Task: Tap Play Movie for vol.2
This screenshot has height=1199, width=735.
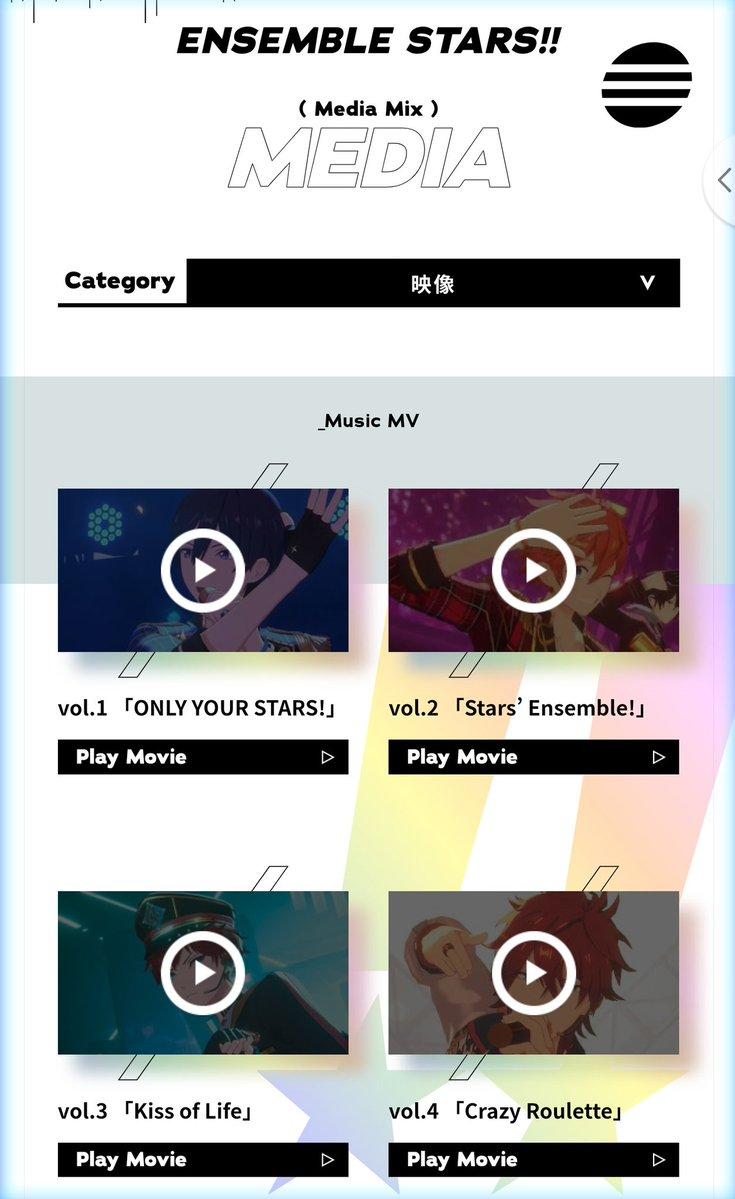Action: coord(534,757)
